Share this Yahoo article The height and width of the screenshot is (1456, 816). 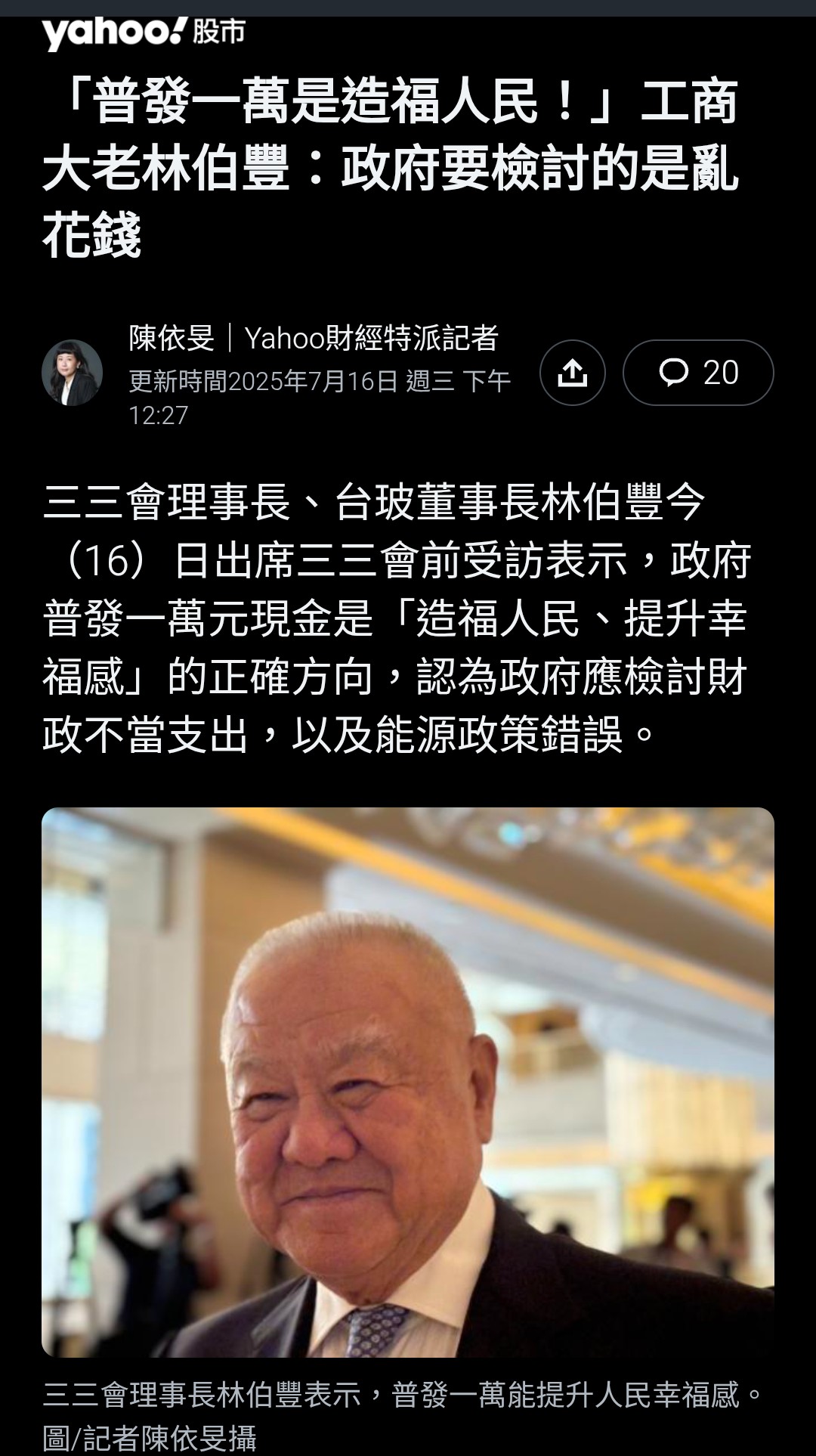tap(572, 373)
